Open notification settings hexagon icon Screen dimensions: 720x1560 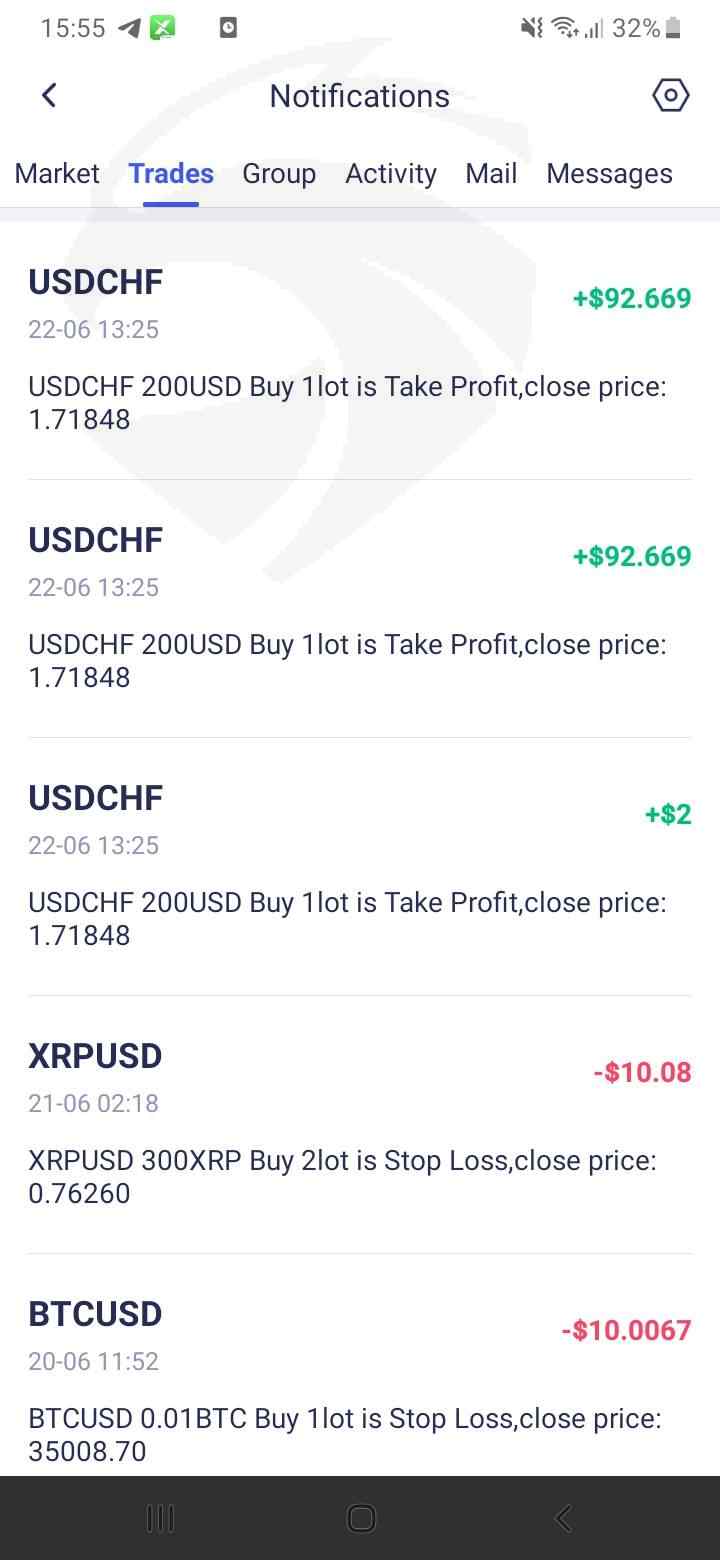pyautogui.click(x=670, y=96)
